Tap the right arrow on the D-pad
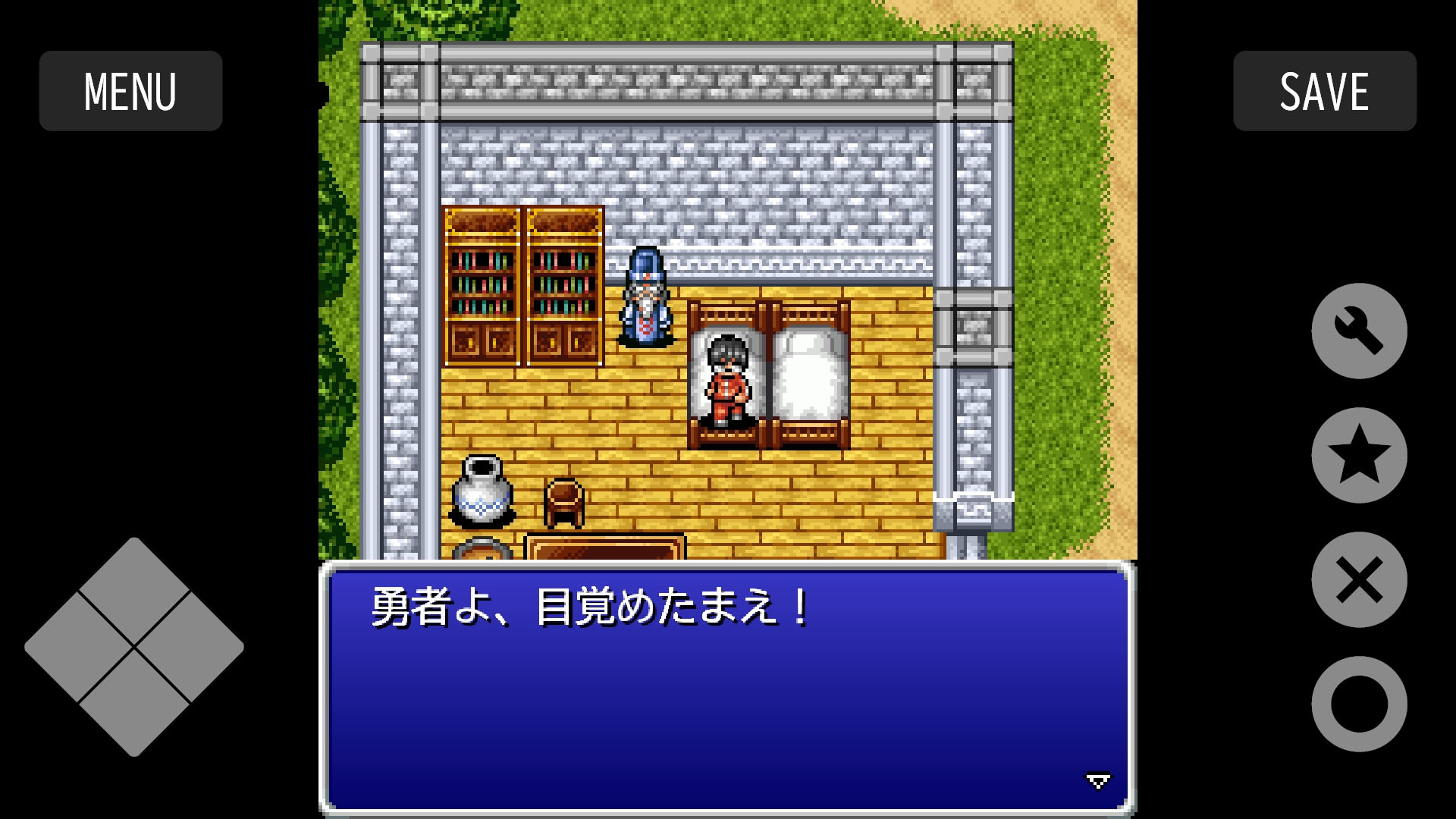This screenshot has width=1456, height=819. tap(190, 647)
